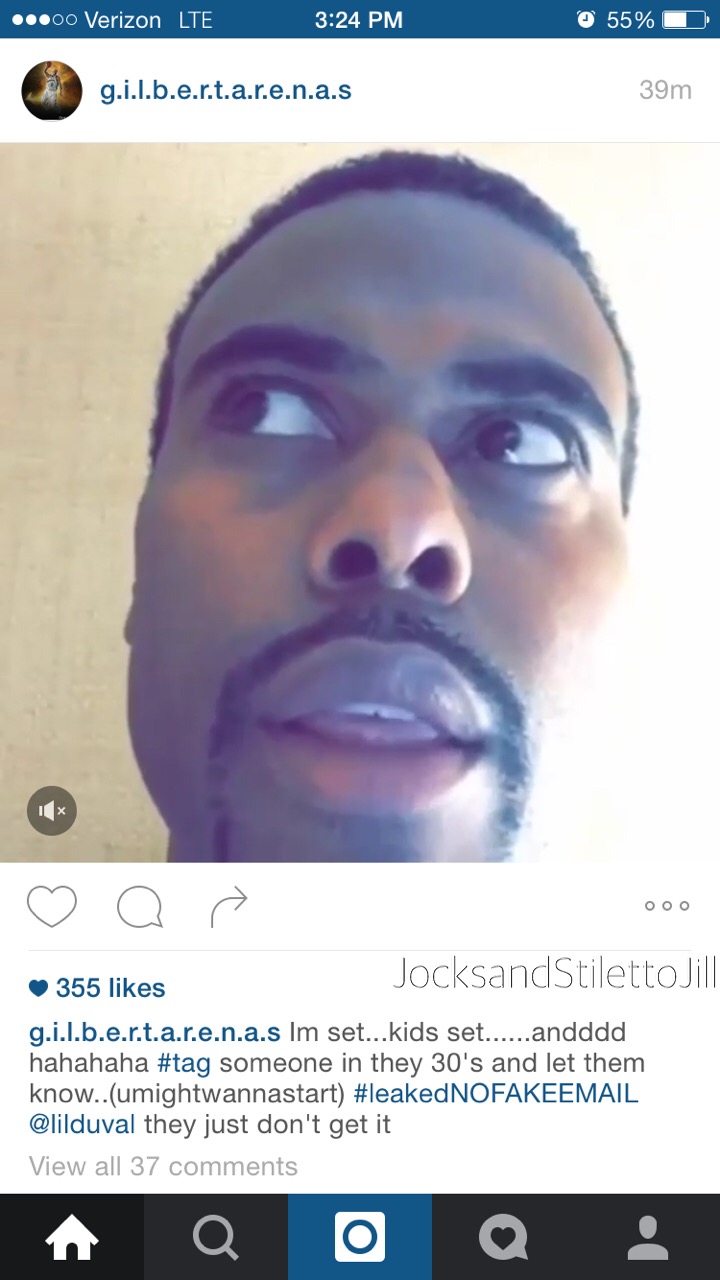Open the three-dot options menu

[667, 906]
